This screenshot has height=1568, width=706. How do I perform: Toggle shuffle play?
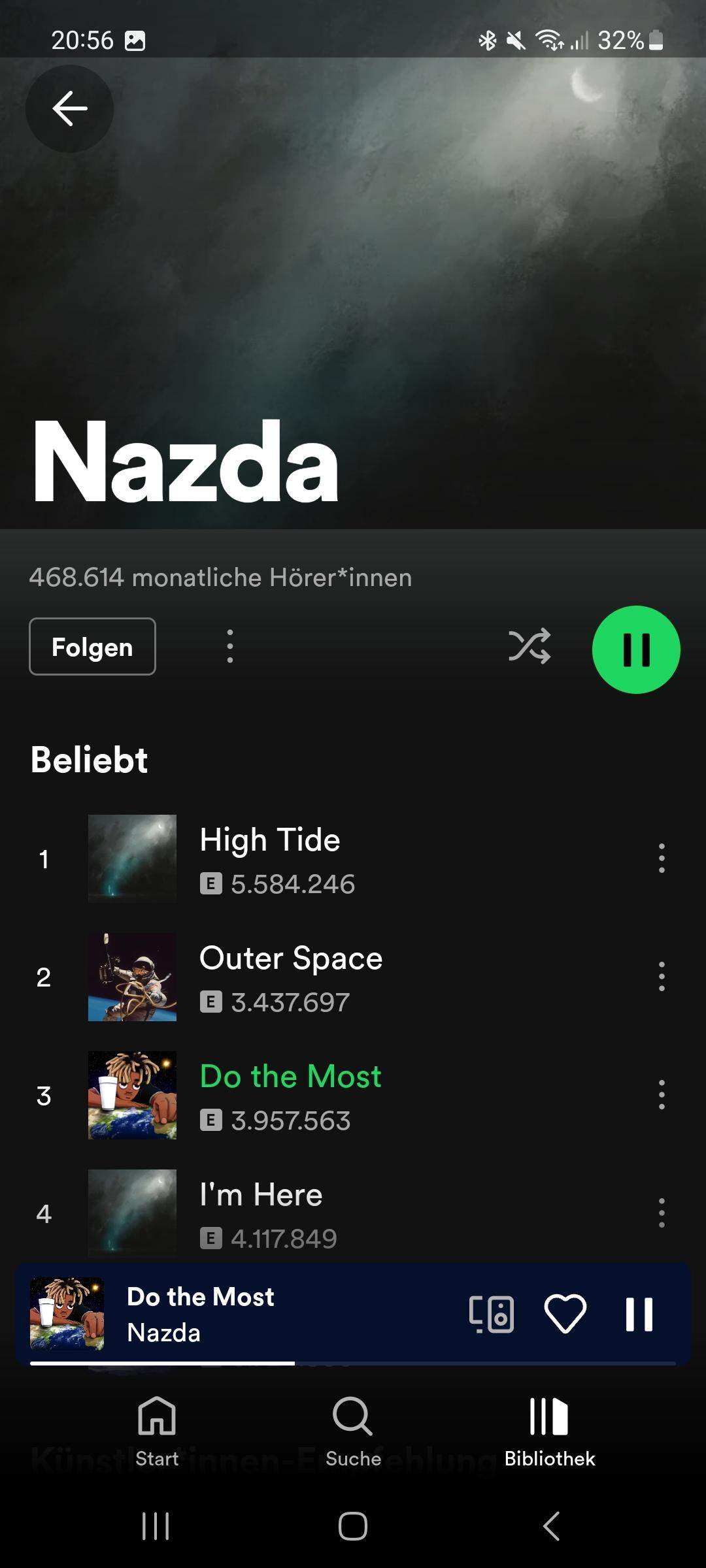(529, 647)
